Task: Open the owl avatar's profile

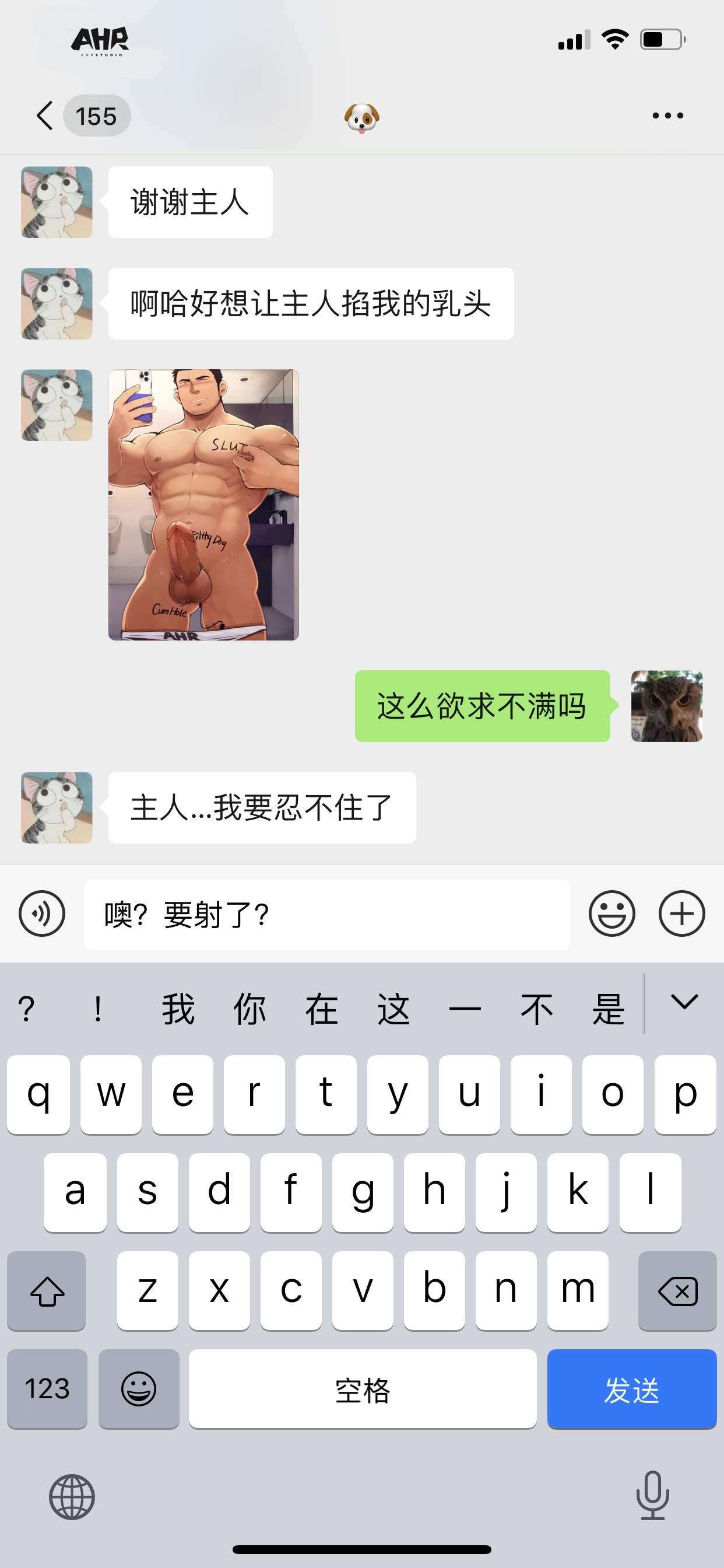Action: 666,706
